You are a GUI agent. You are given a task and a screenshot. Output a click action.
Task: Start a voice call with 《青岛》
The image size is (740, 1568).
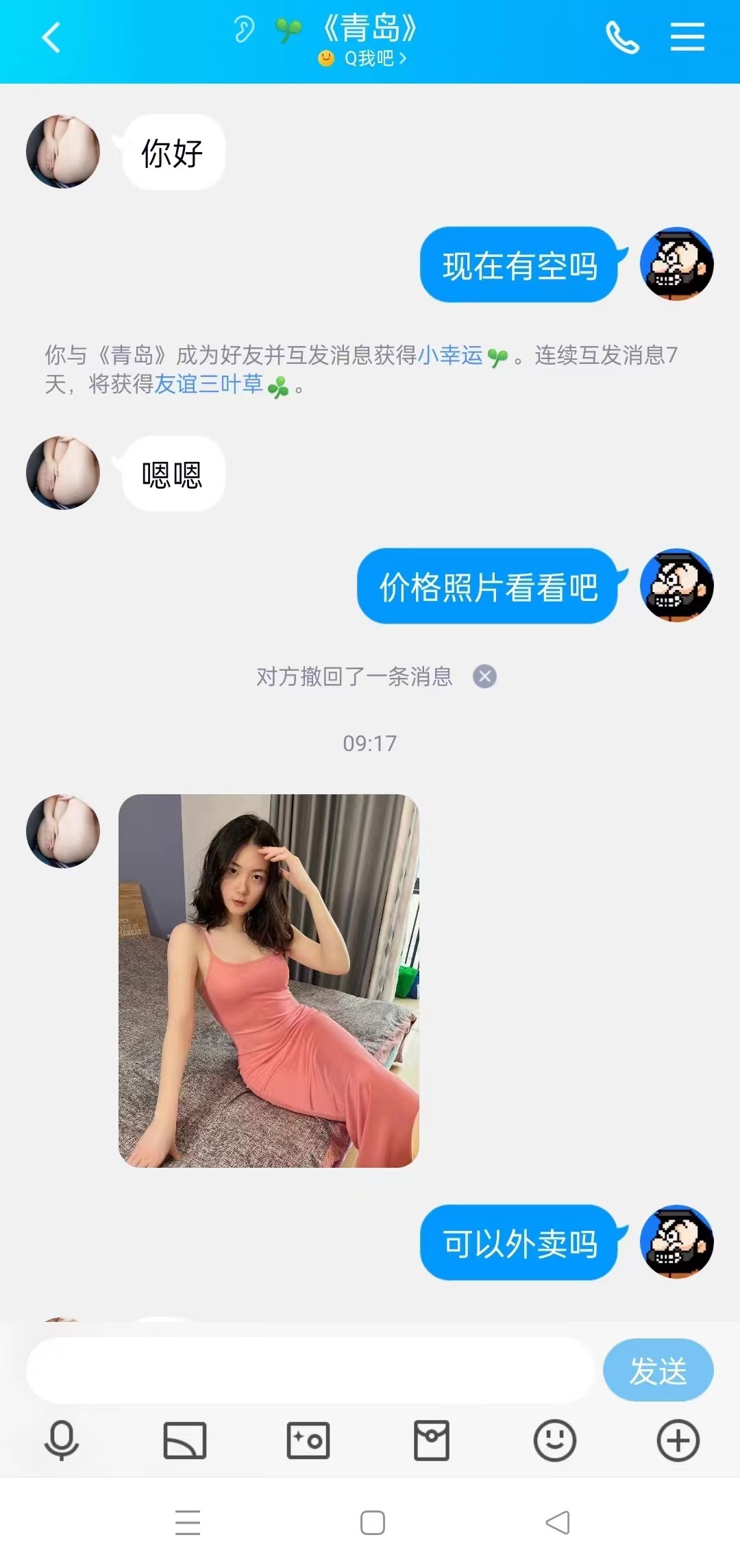pyautogui.click(x=624, y=38)
